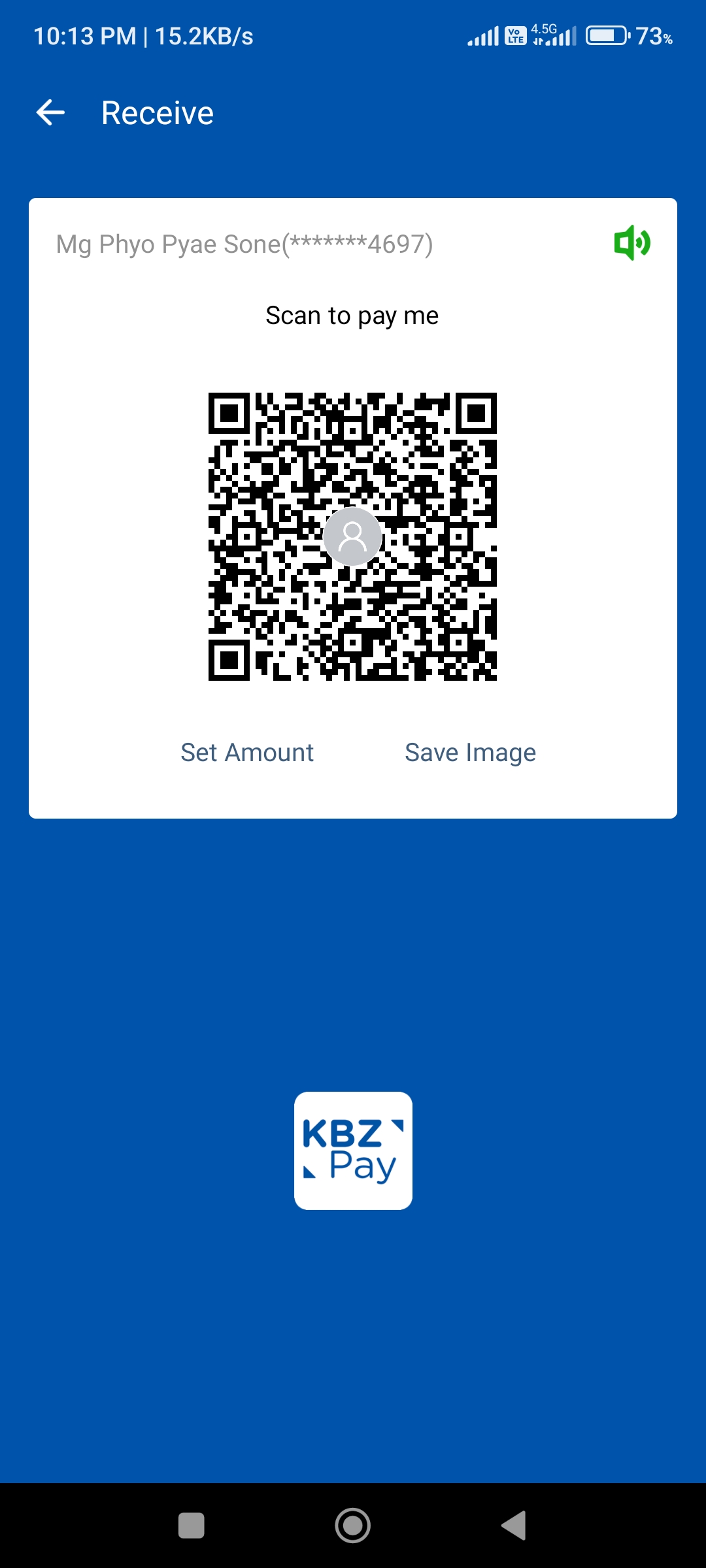Toggle the green sound speaker icon

[x=631, y=243]
